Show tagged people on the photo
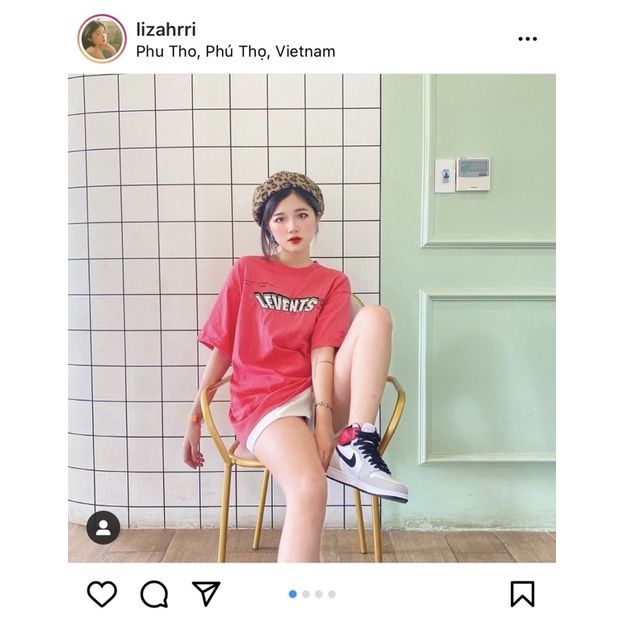This screenshot has height=625, width=625. tap(103, 527)
